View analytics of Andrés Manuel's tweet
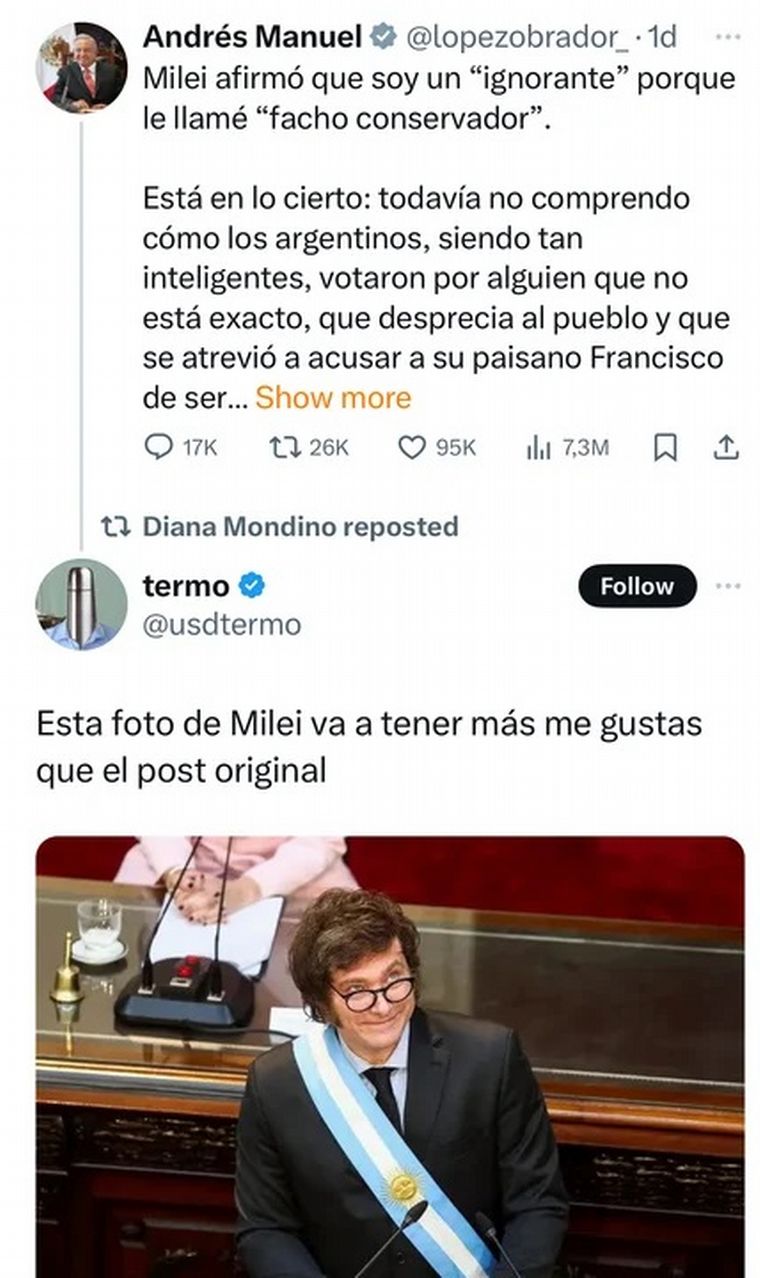 tap(536, 448)
